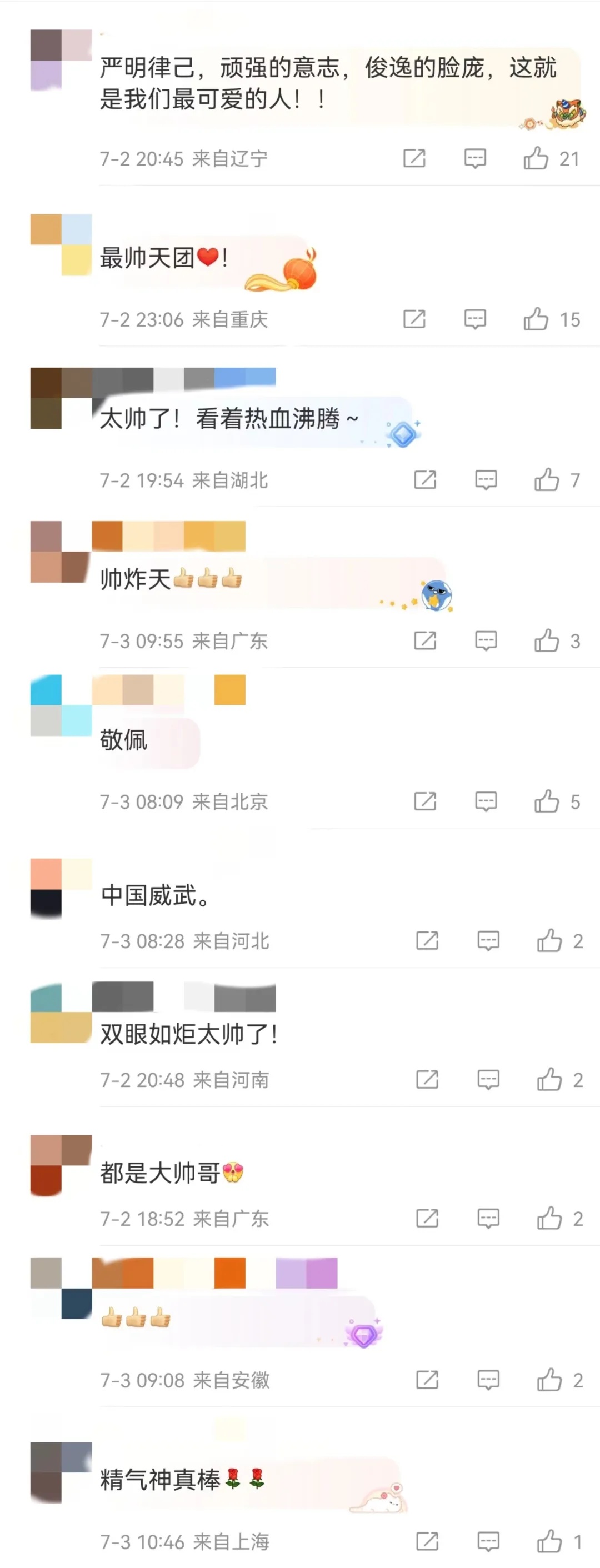The width and height of the screenshot is (600, 1568).
Task: Like the comment '敬佩'
Action: tap(547, 801)
